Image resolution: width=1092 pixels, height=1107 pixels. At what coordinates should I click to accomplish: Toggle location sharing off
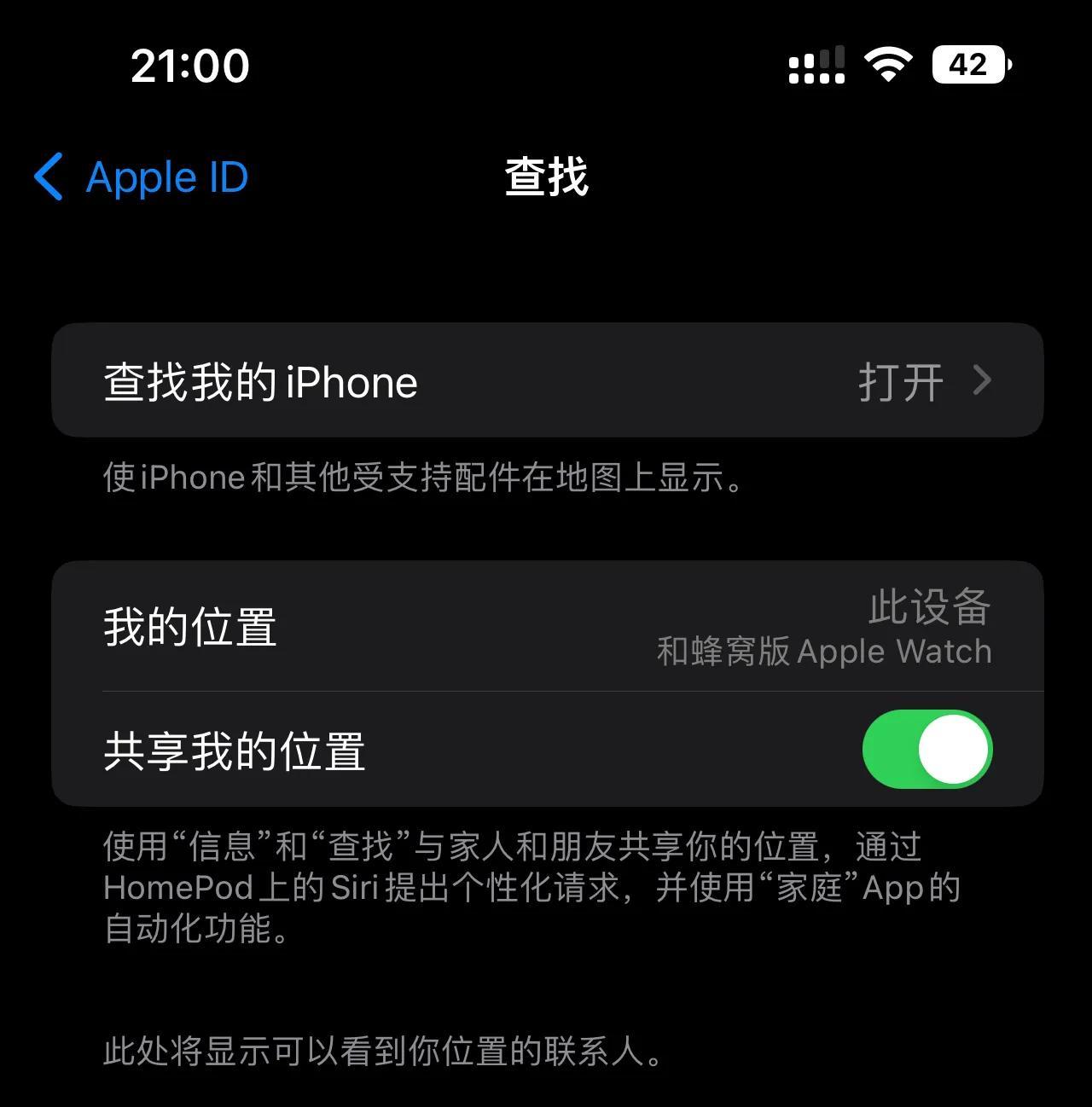(926, 750)
